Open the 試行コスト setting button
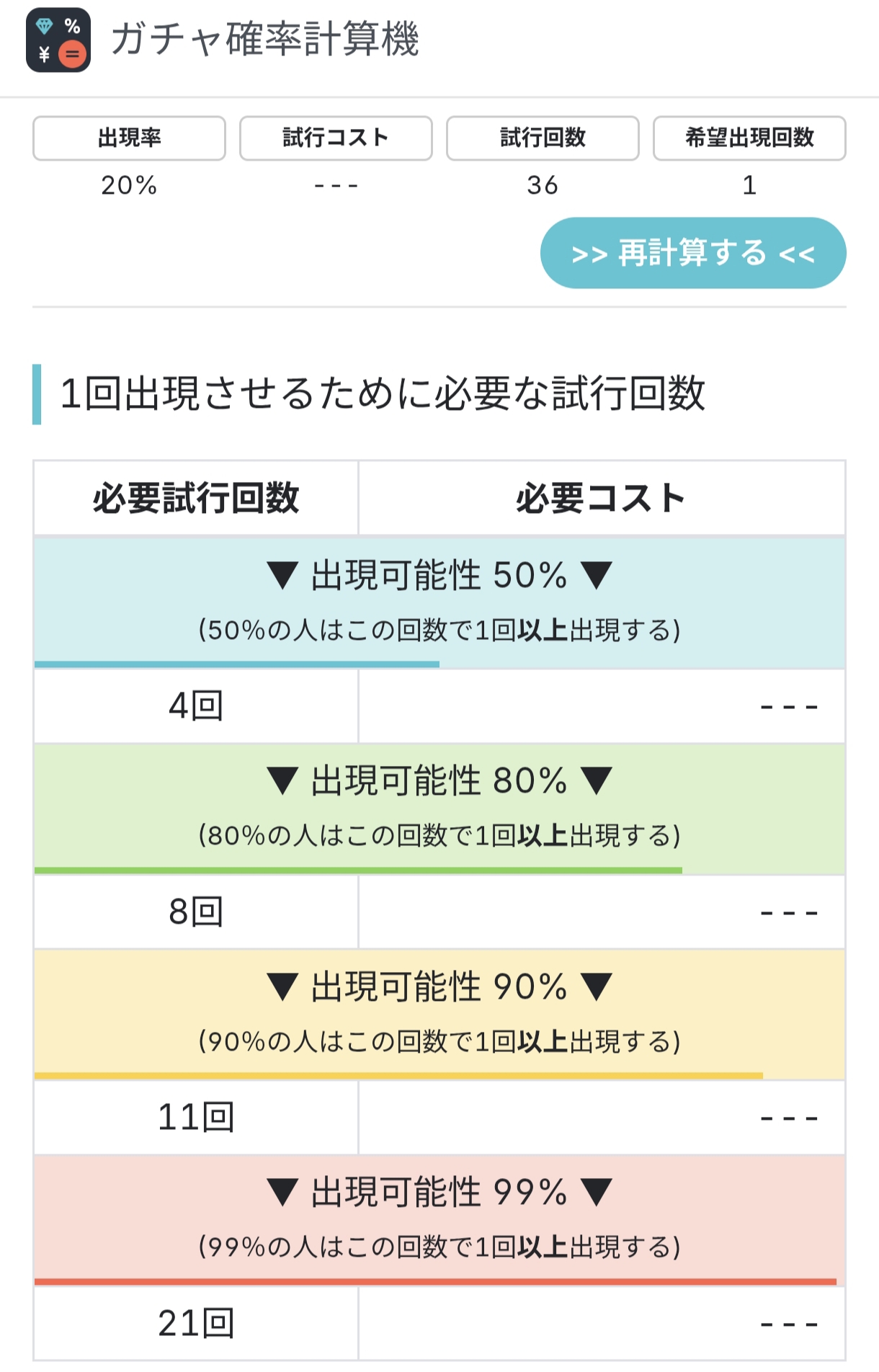This screenshot has height=1372, width=879. click(x=336, y=138)
